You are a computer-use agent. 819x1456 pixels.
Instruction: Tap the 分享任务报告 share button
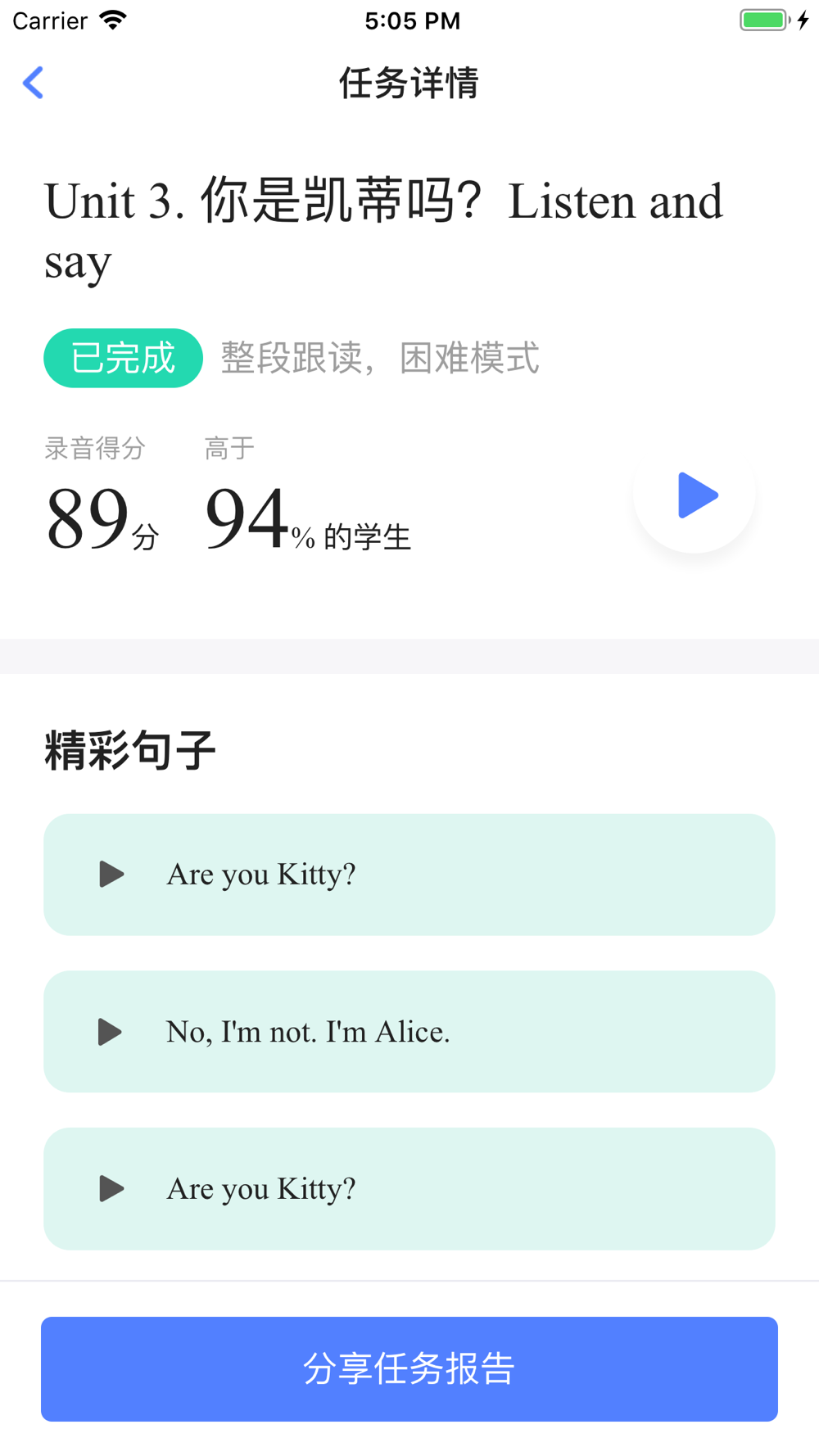pyautogui.click(x=409, y=1369)
